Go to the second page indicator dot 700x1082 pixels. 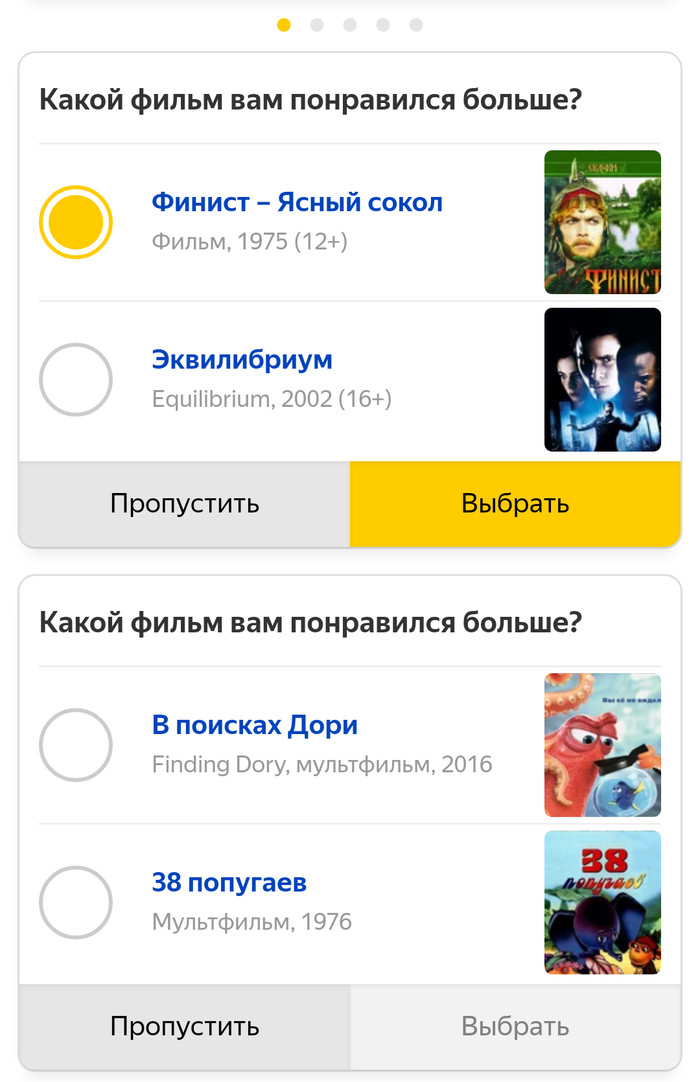pos(317,25)
